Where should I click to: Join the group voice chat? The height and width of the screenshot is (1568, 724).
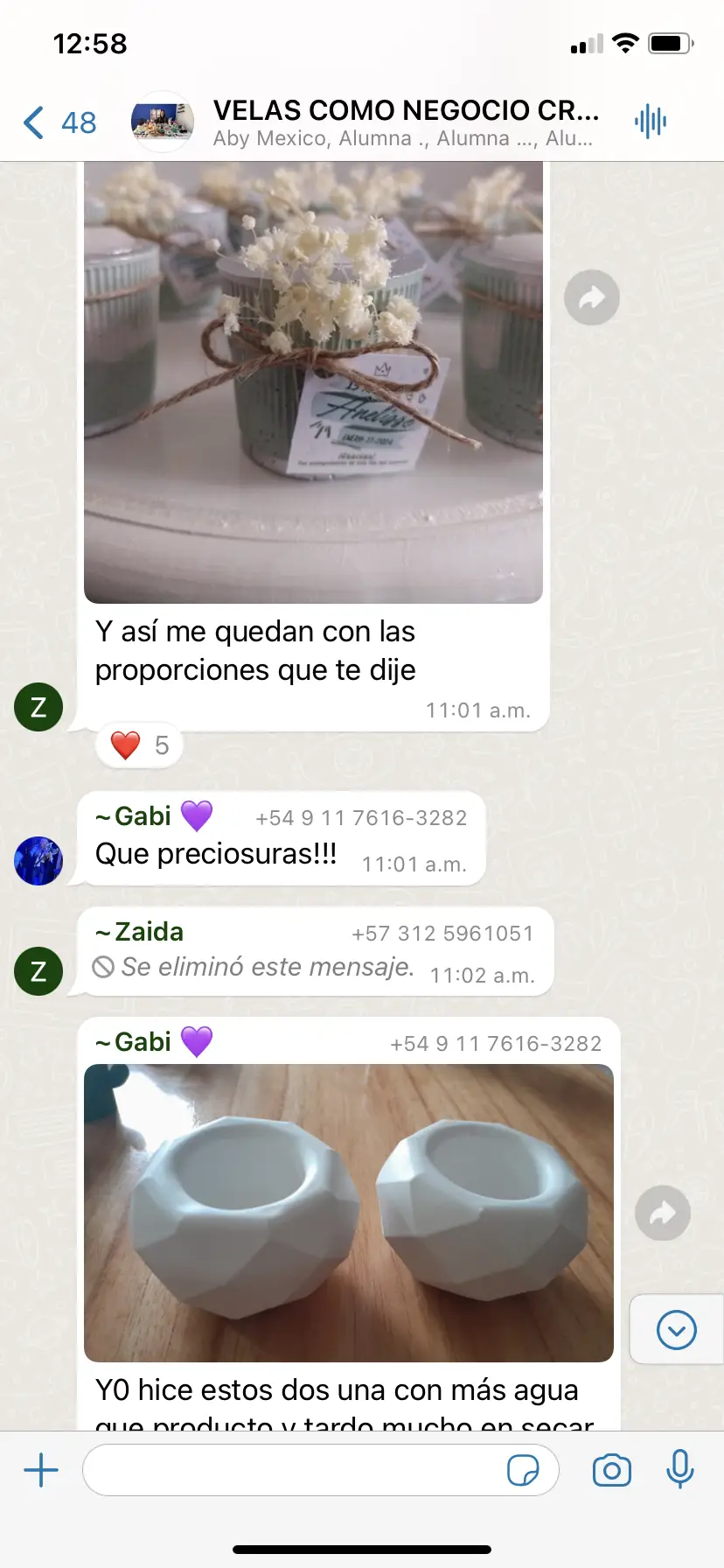pyautogui.click(x=651, y=122)
